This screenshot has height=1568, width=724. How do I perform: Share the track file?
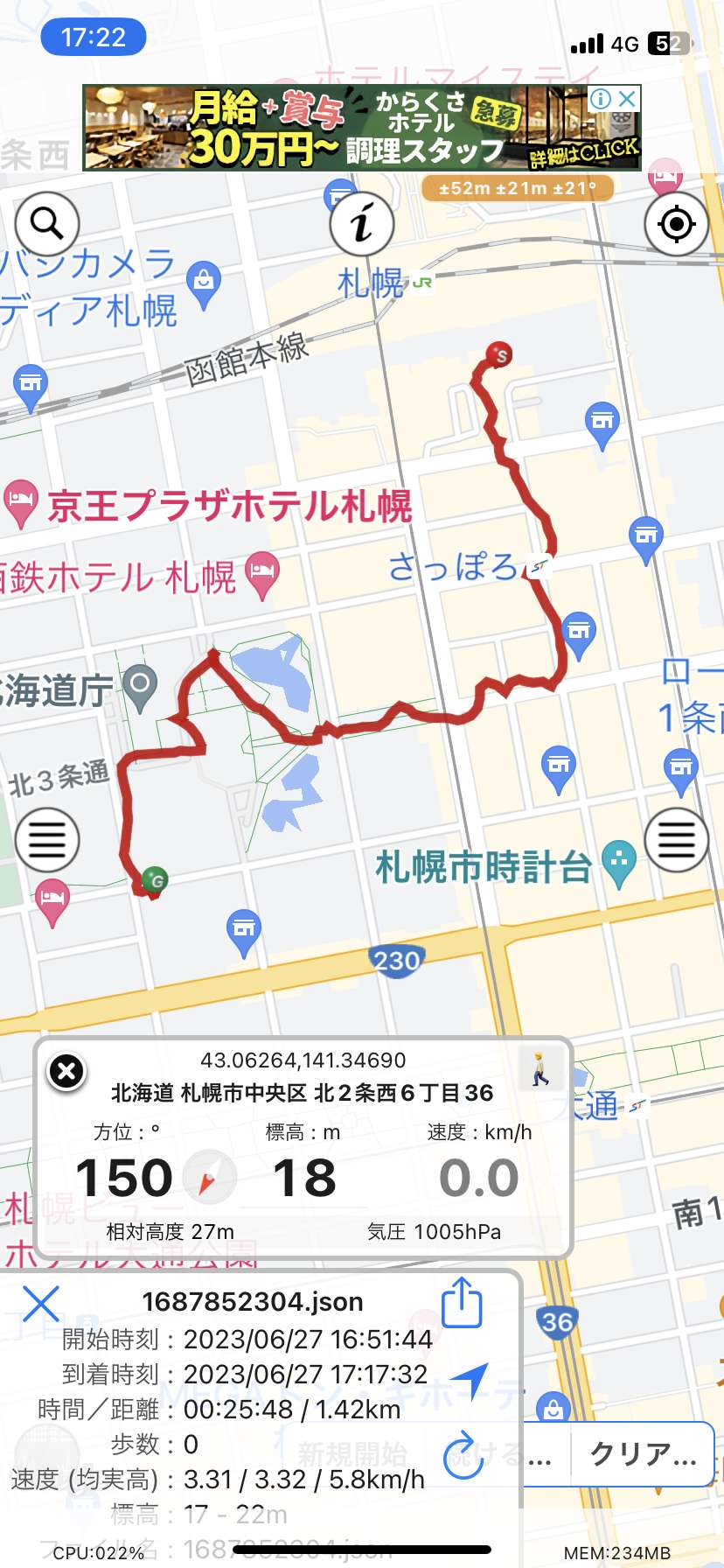click(463, 1303)
